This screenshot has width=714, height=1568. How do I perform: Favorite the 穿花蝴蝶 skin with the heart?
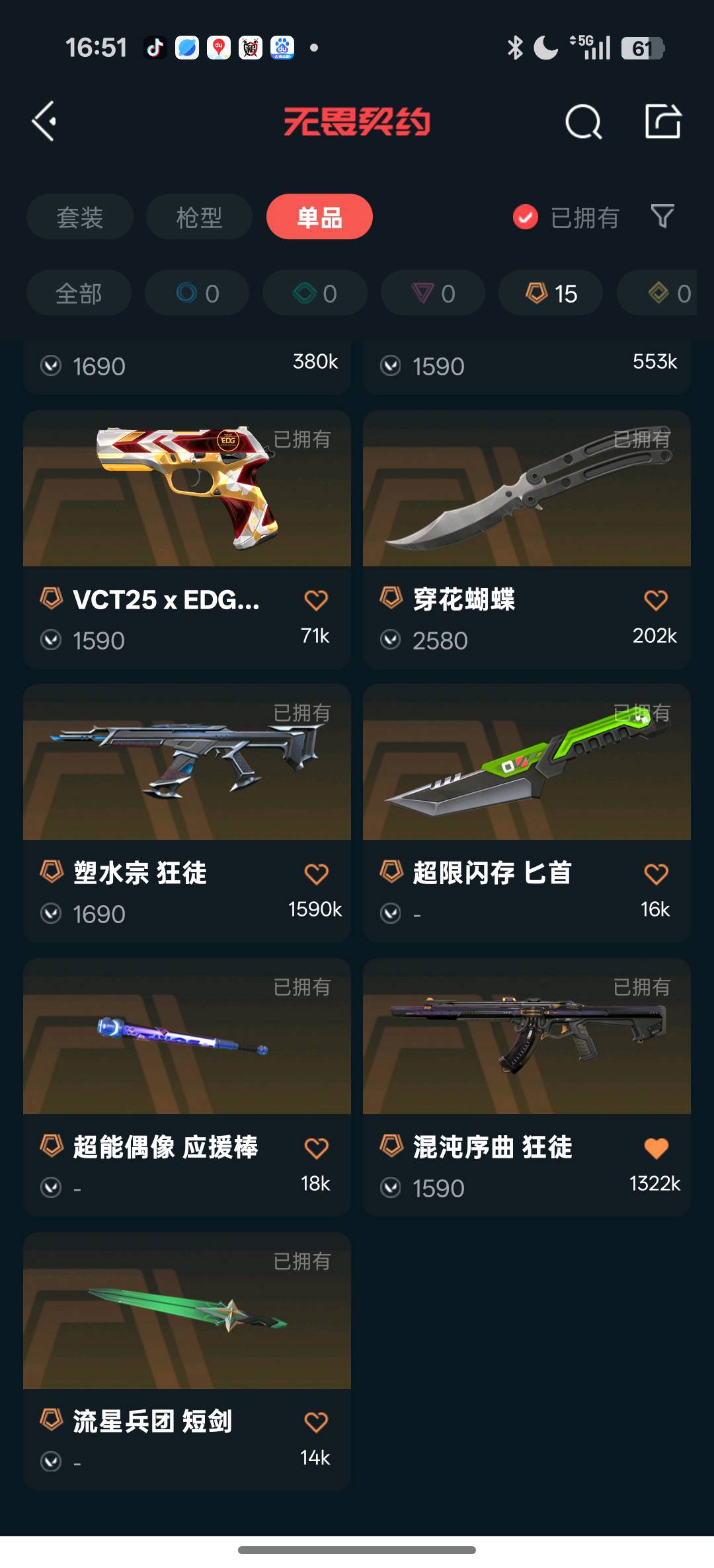656,600
